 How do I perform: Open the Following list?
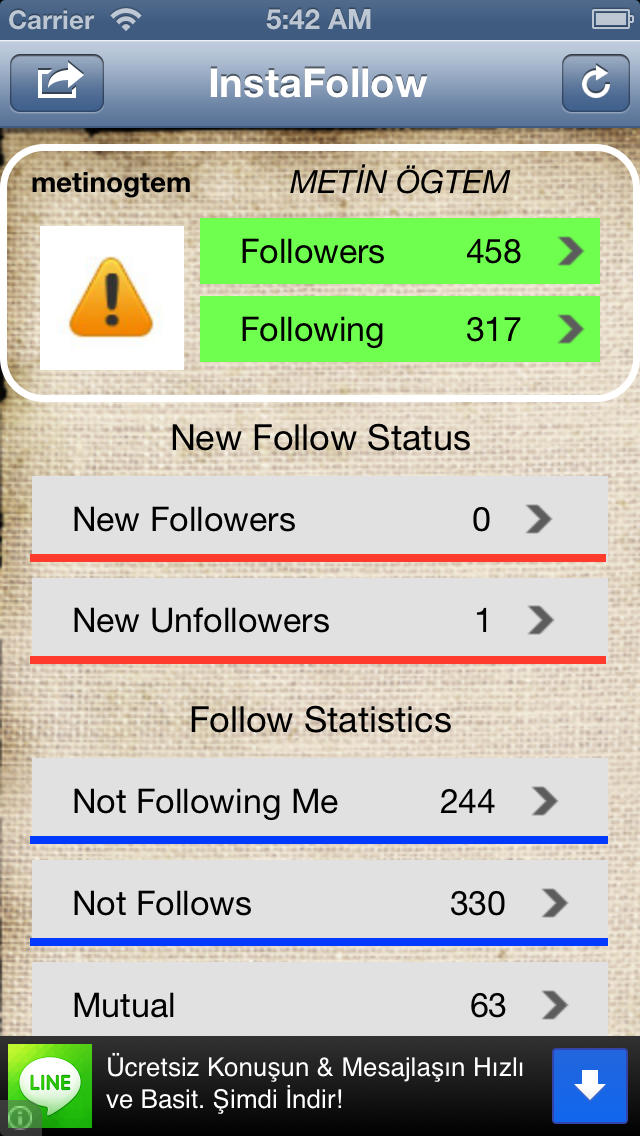tap(399, 329)
